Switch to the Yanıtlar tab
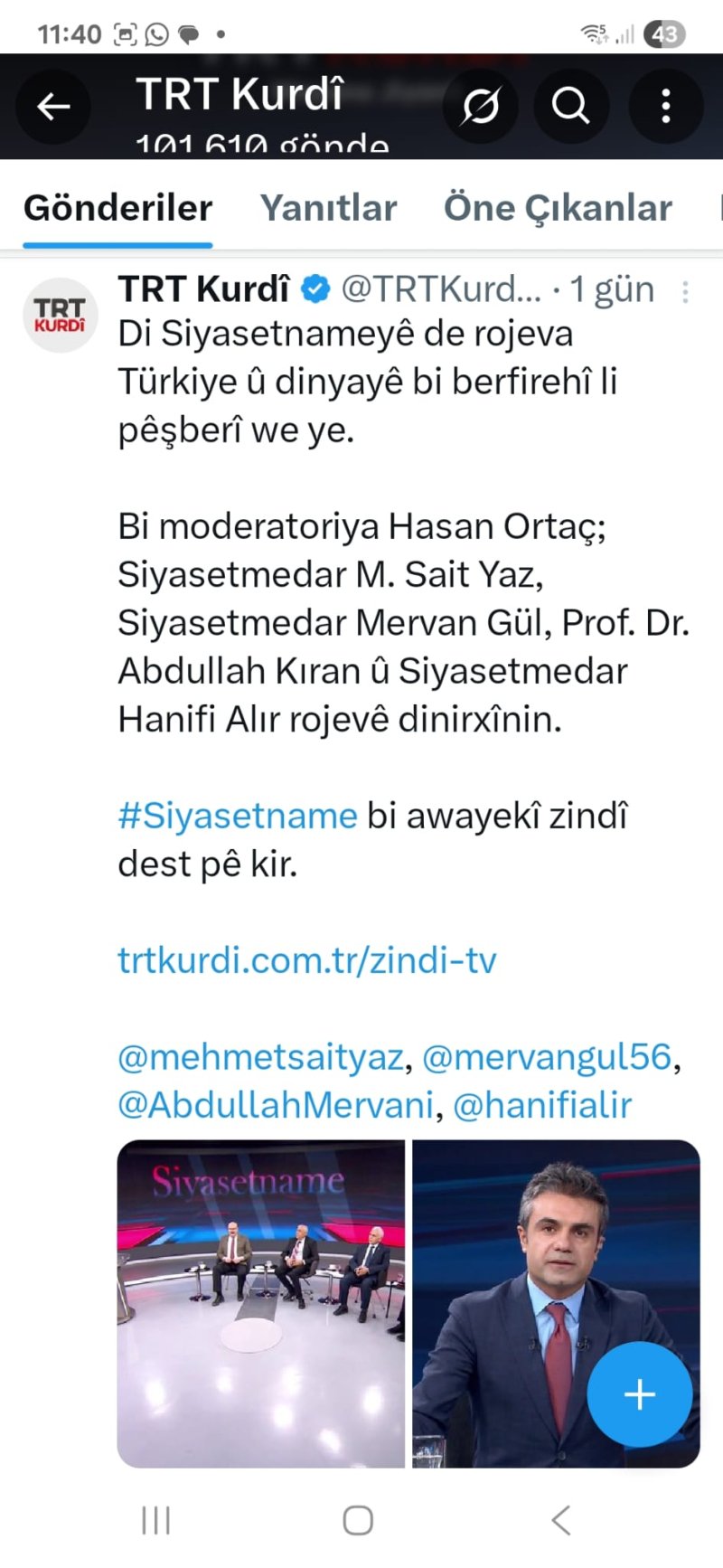Image resolution: width=723 pixels, height=1568 pixels. [x=328, y=208]
